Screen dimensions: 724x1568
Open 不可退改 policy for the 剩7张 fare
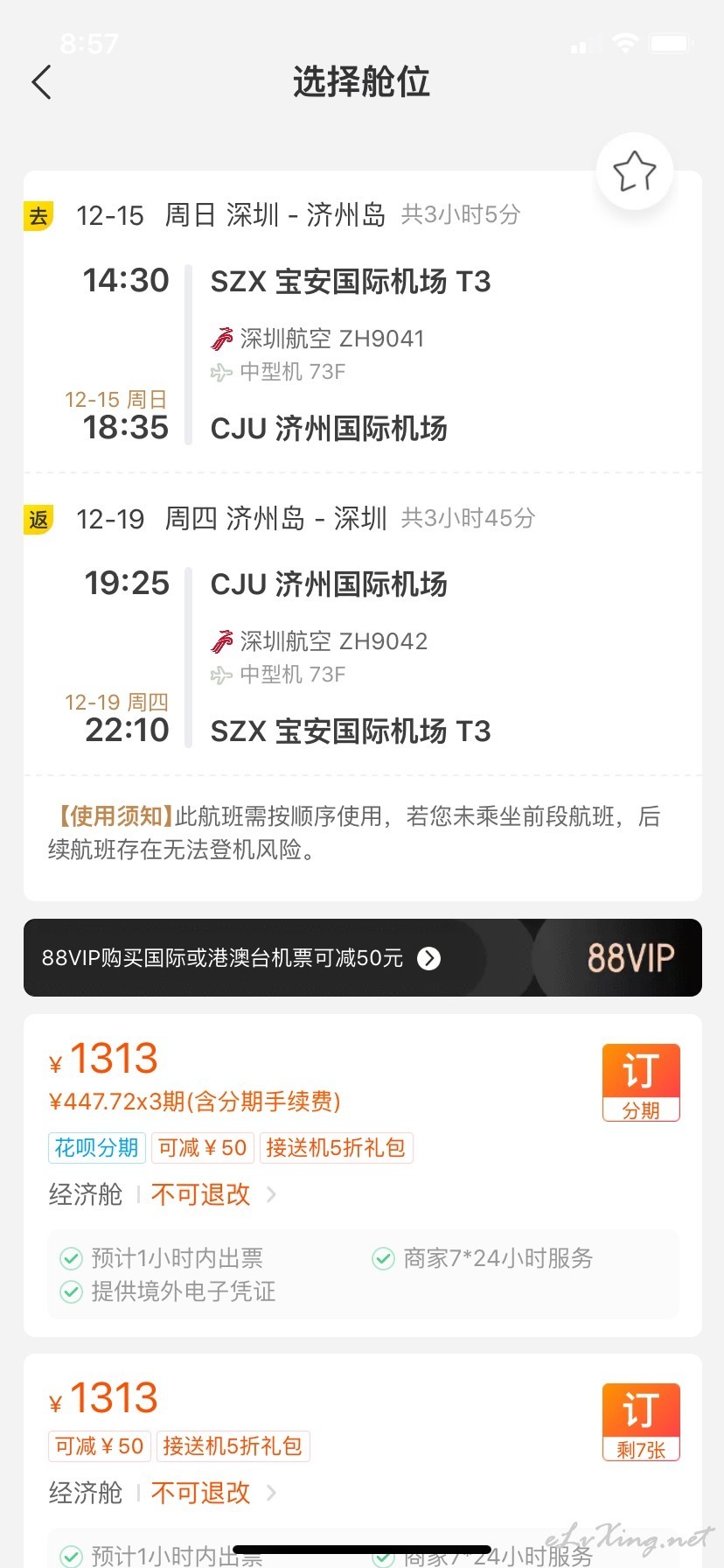point(213,1493)
